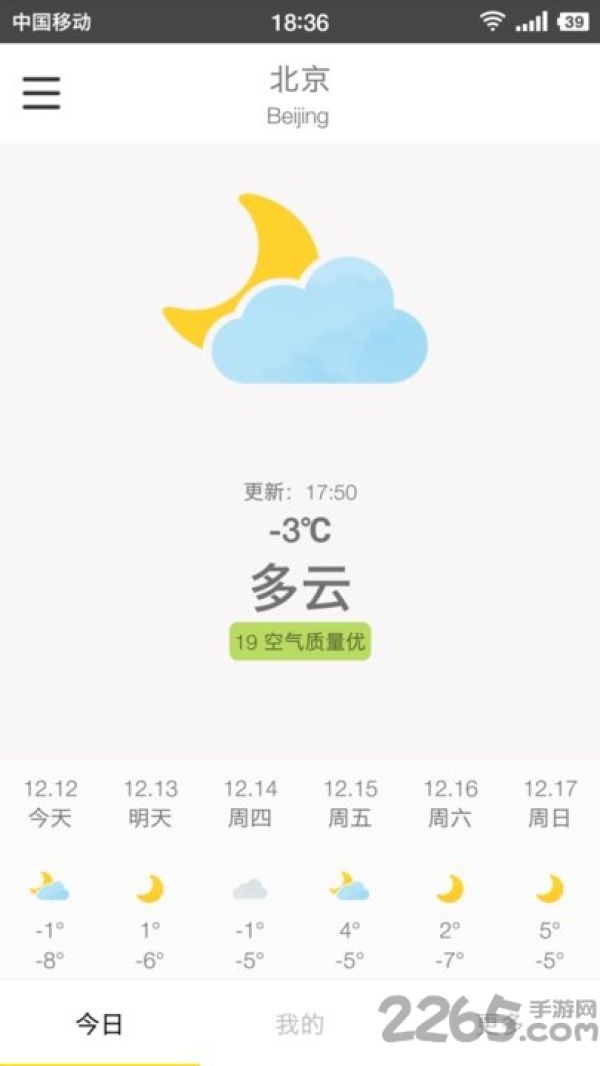Switch to the 今日 tab

[100, 1024]
